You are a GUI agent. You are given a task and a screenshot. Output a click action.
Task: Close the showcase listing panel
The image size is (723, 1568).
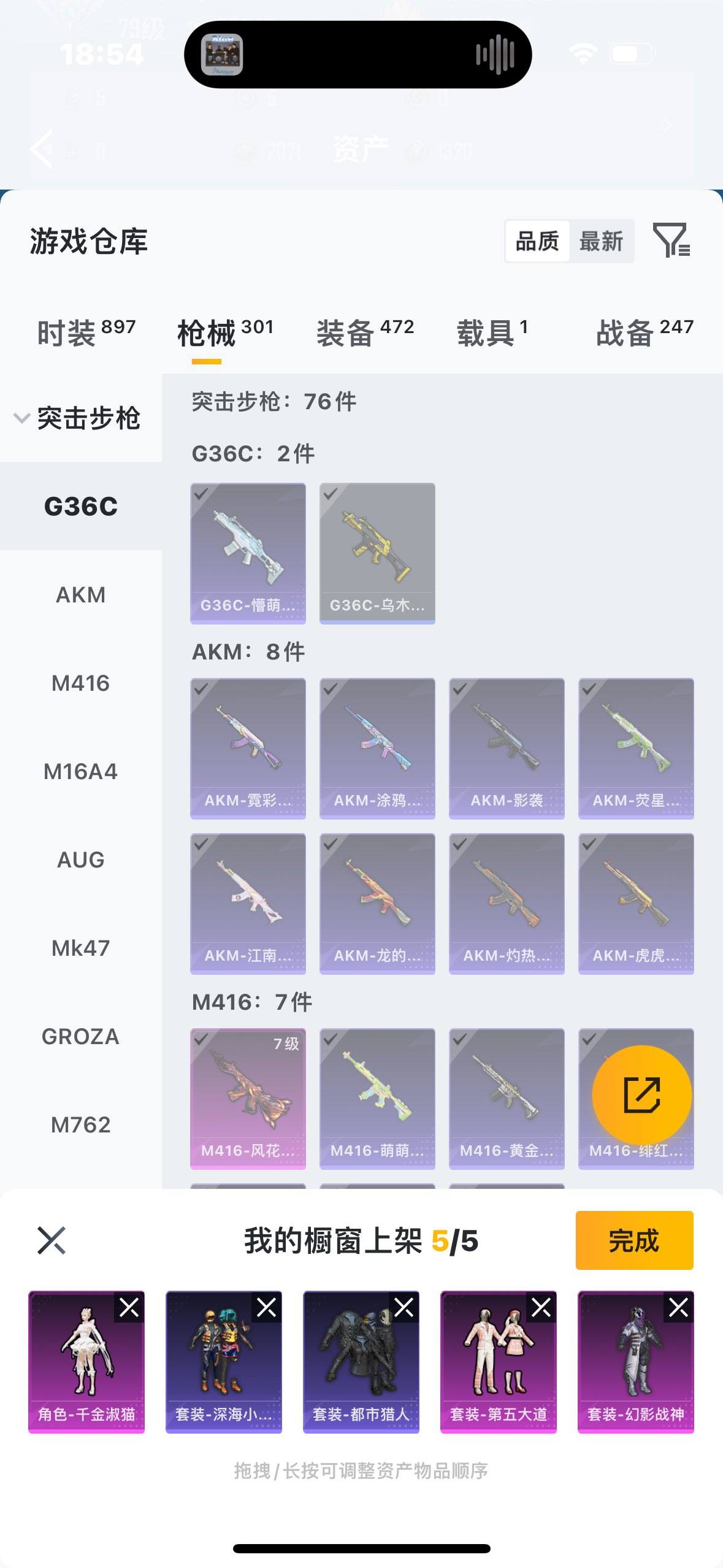pos(52,1240)
